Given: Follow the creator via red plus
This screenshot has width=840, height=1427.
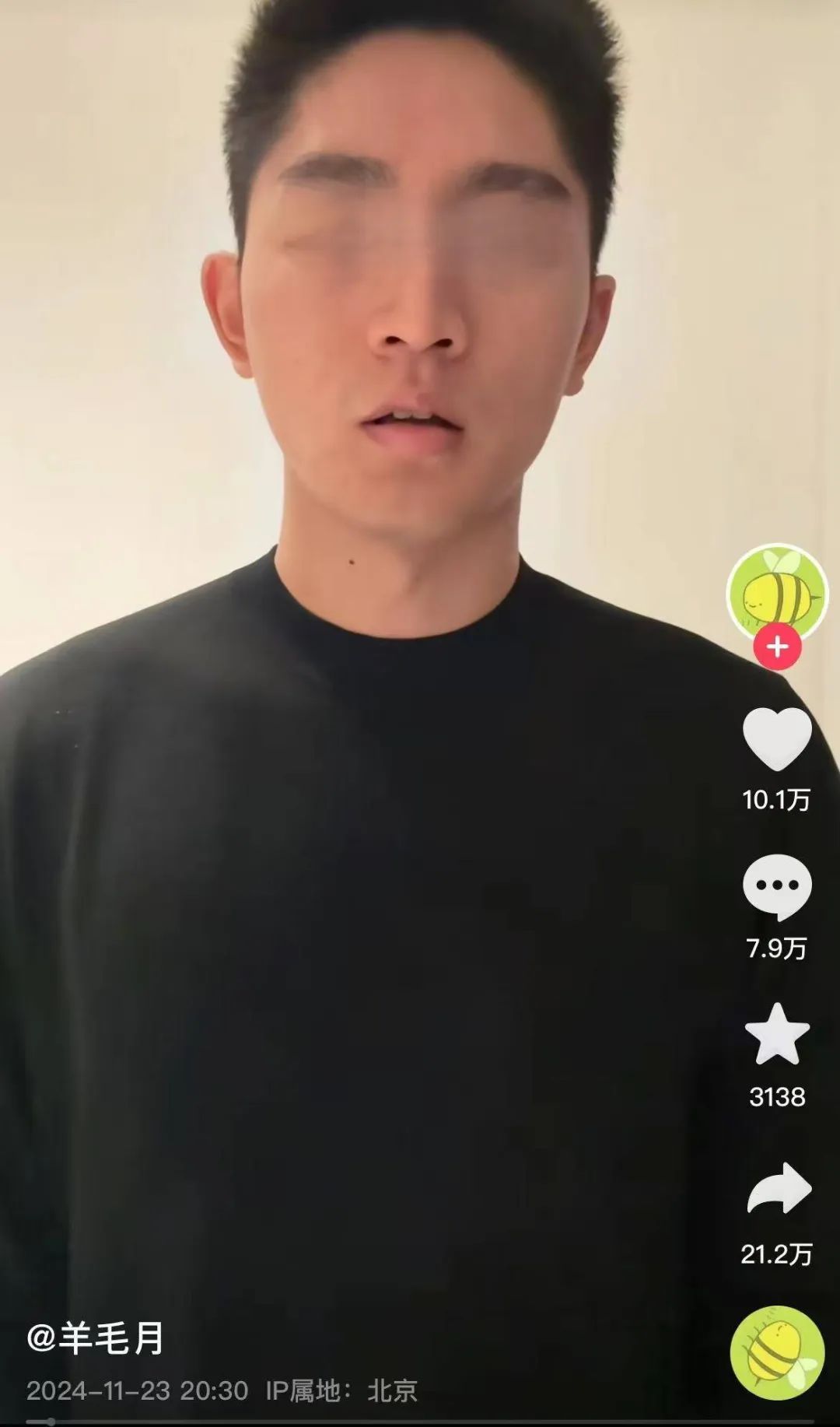Looking at the screenshot, I should pos(777,647).
